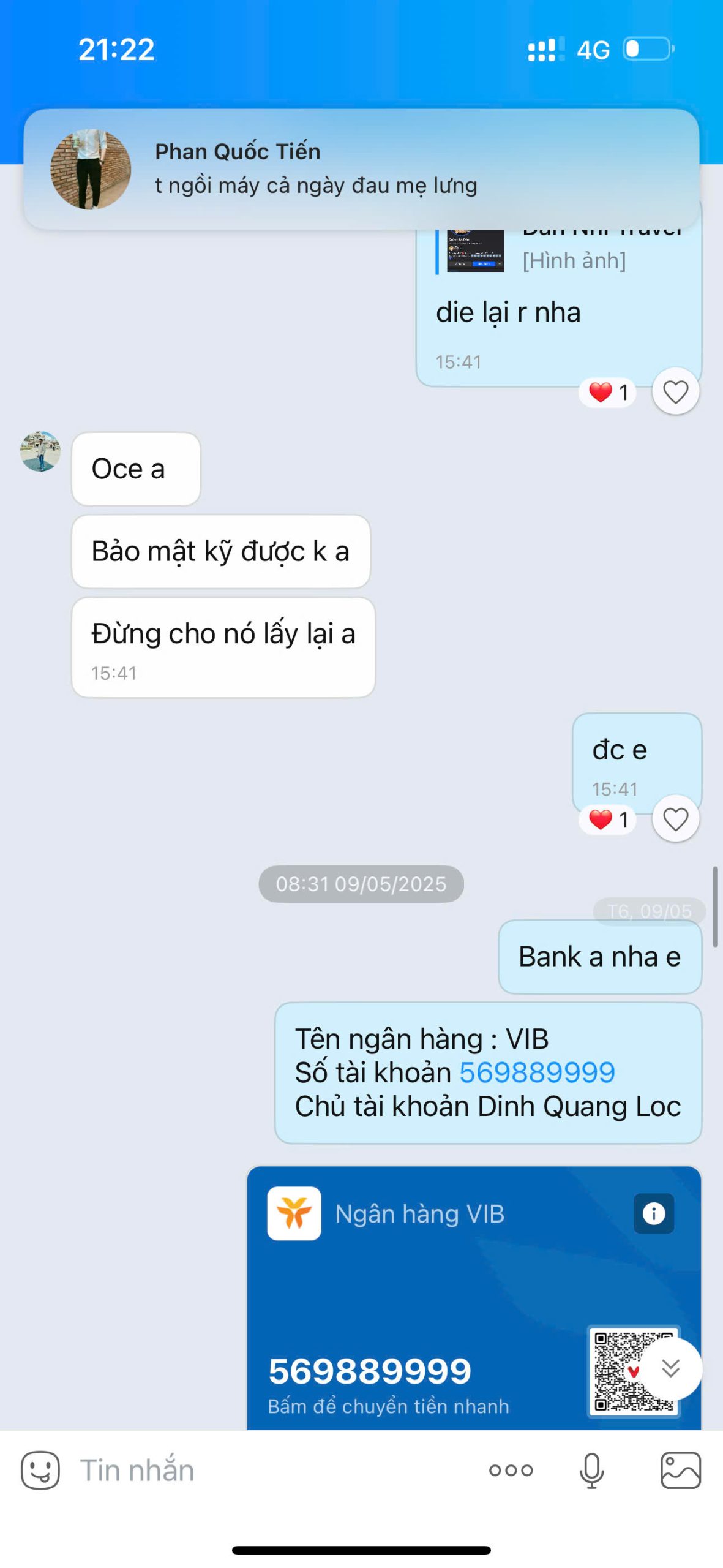Jump to the latest messages

coord(671,1368)
